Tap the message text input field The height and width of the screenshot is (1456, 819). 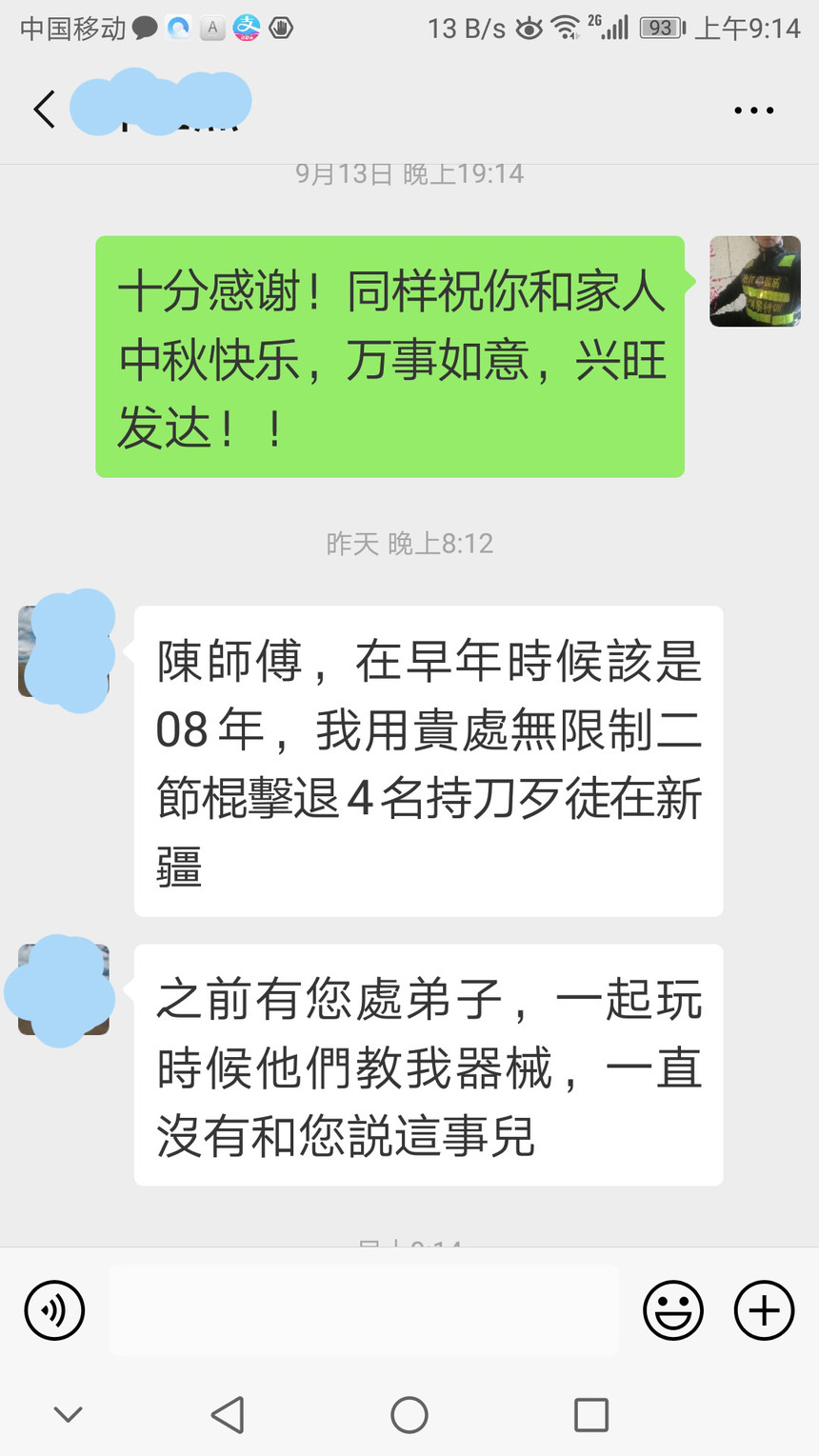tap(364, 1310)
